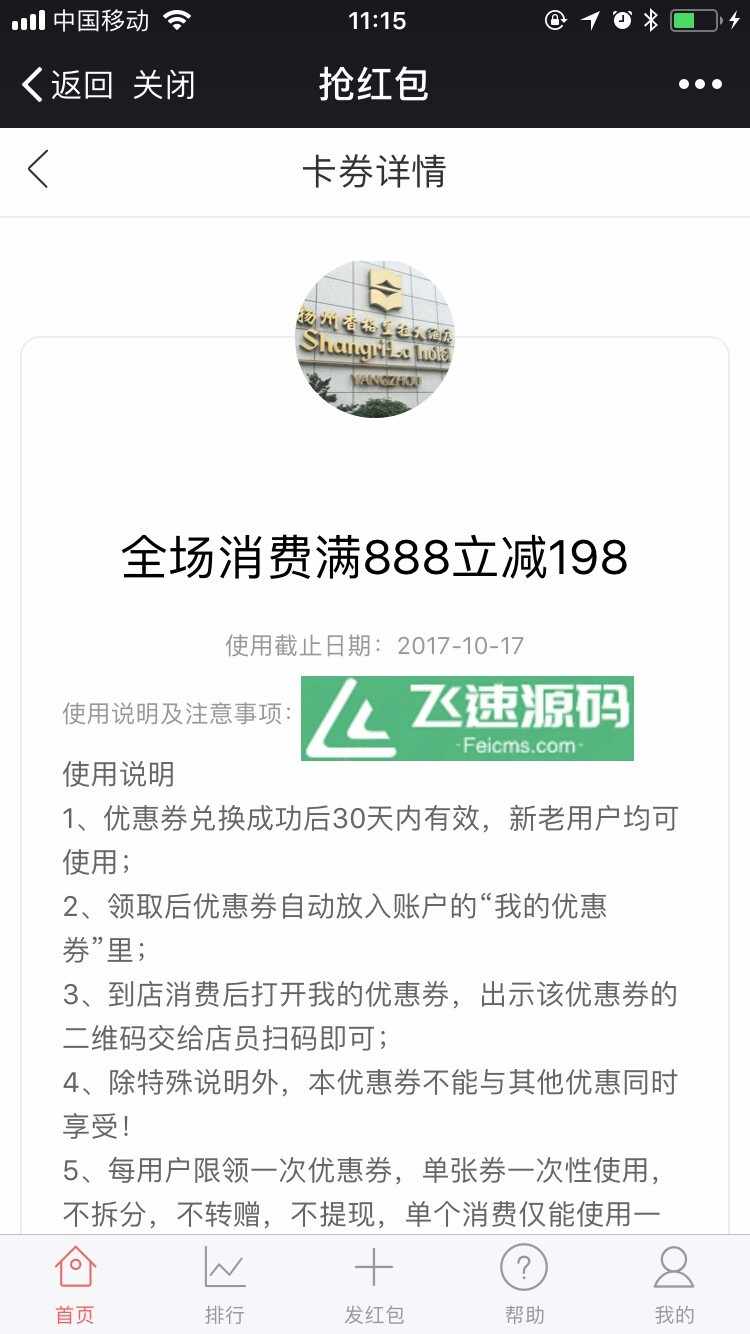Image resolution: width=750 pixels, height=1334 pixels.
Task: Switch to the 首页 tab
Action: pos(75,1284)
